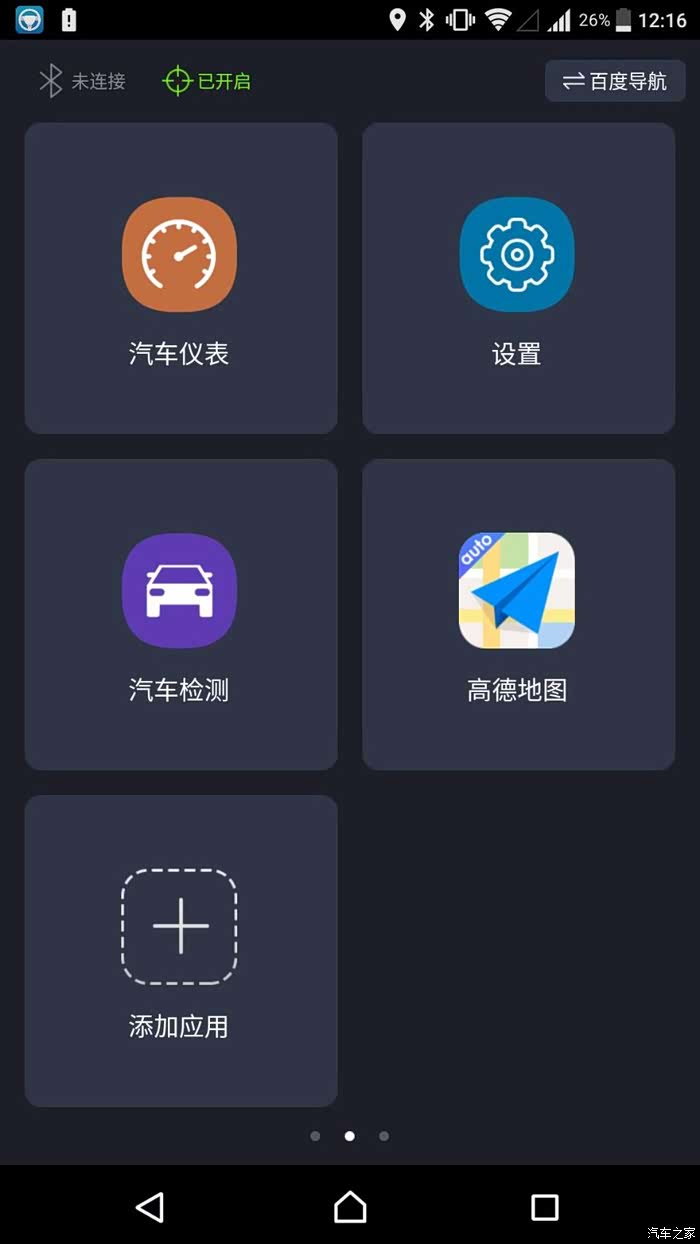Open the 汽车仪表 dashboard tile

[x=181, y=278]
